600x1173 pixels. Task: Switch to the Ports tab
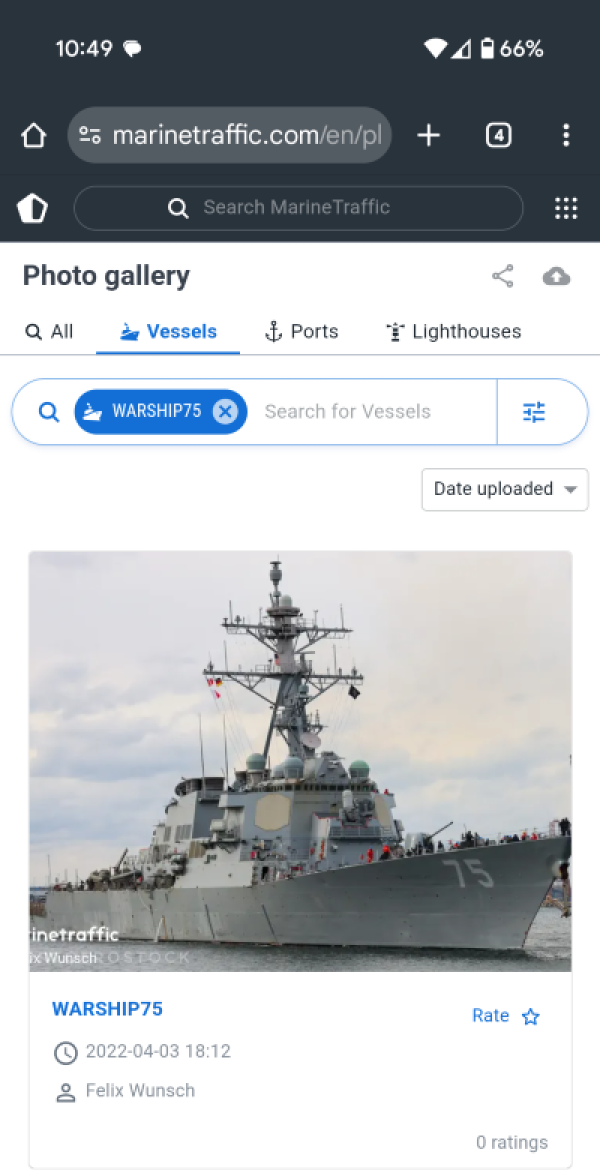tap(301, 332)
